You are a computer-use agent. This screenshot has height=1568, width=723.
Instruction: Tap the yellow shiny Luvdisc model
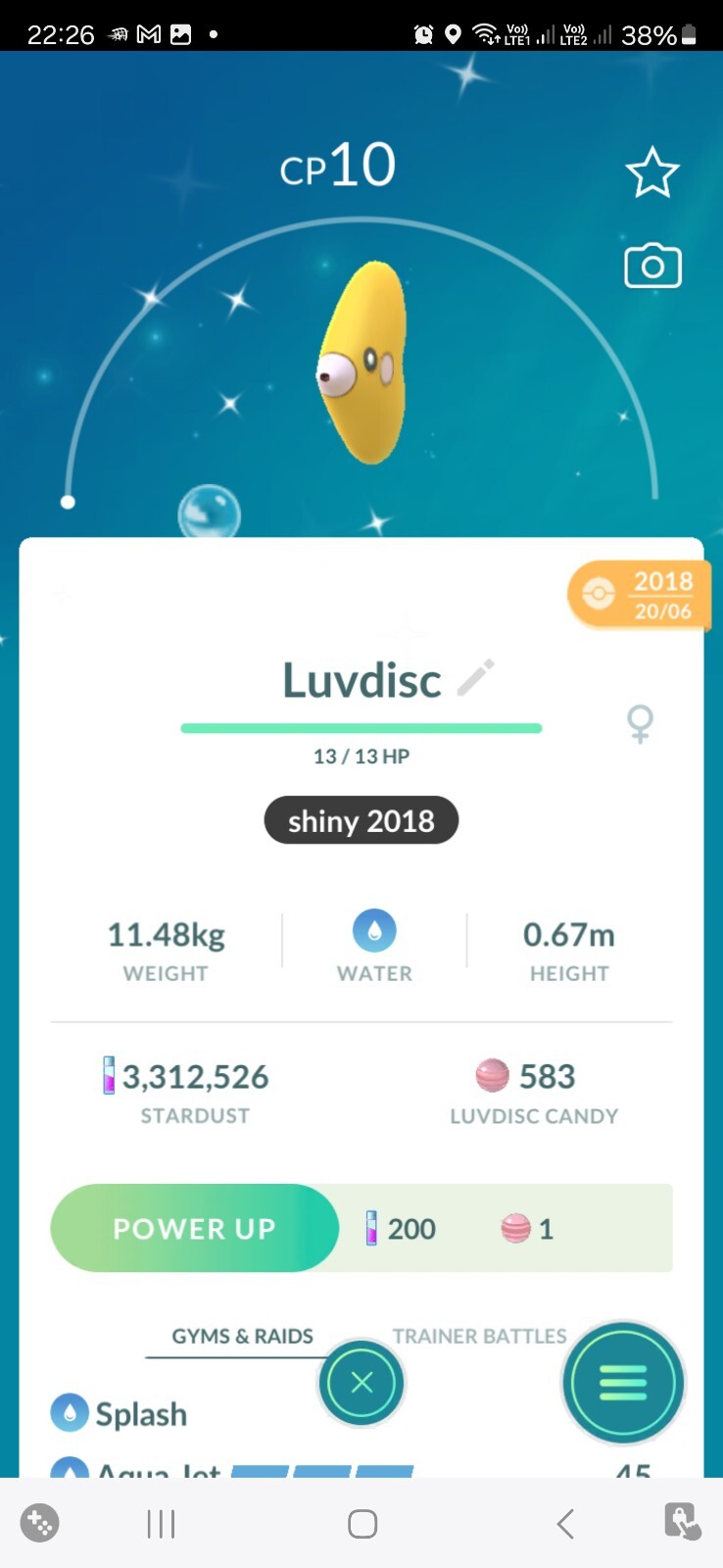point(361,365)
